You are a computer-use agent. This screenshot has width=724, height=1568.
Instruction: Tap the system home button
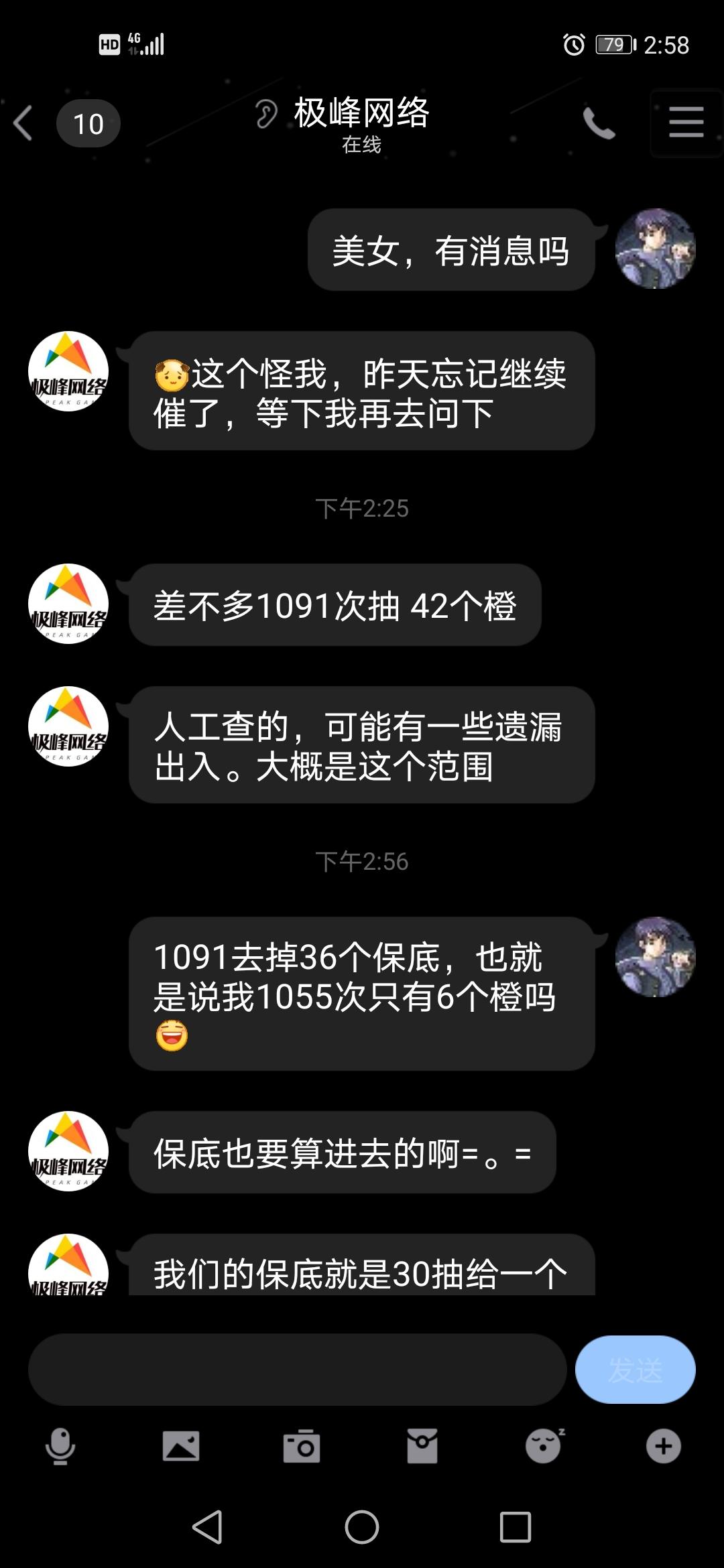pyautogui.click(x=362, y=1527)
